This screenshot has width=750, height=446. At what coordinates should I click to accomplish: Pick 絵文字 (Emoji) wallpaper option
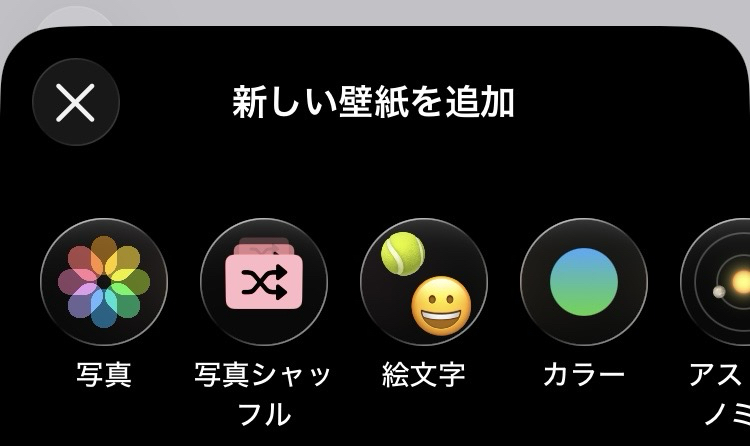click(x=423, y=282)
